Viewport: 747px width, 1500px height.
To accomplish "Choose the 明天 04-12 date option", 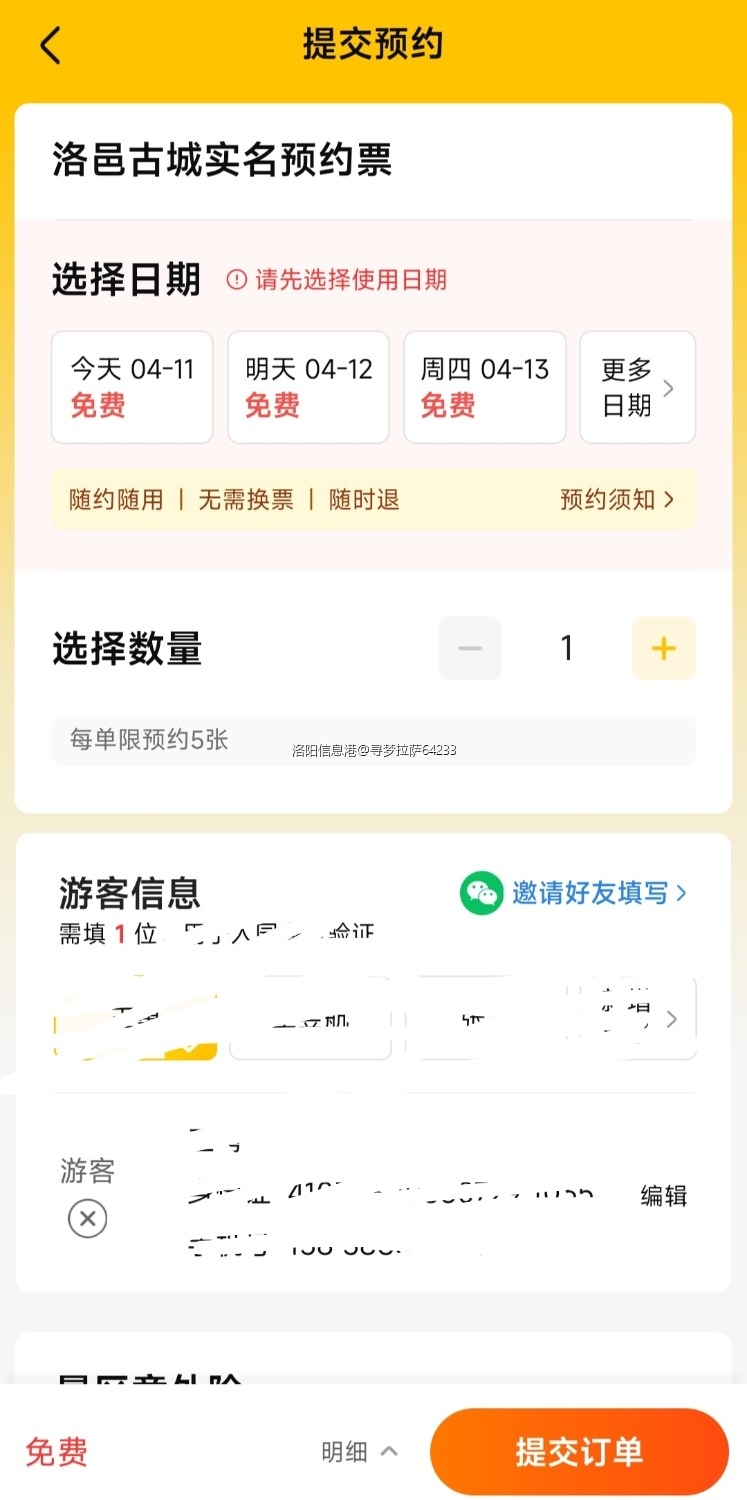I will pos(308,387).
